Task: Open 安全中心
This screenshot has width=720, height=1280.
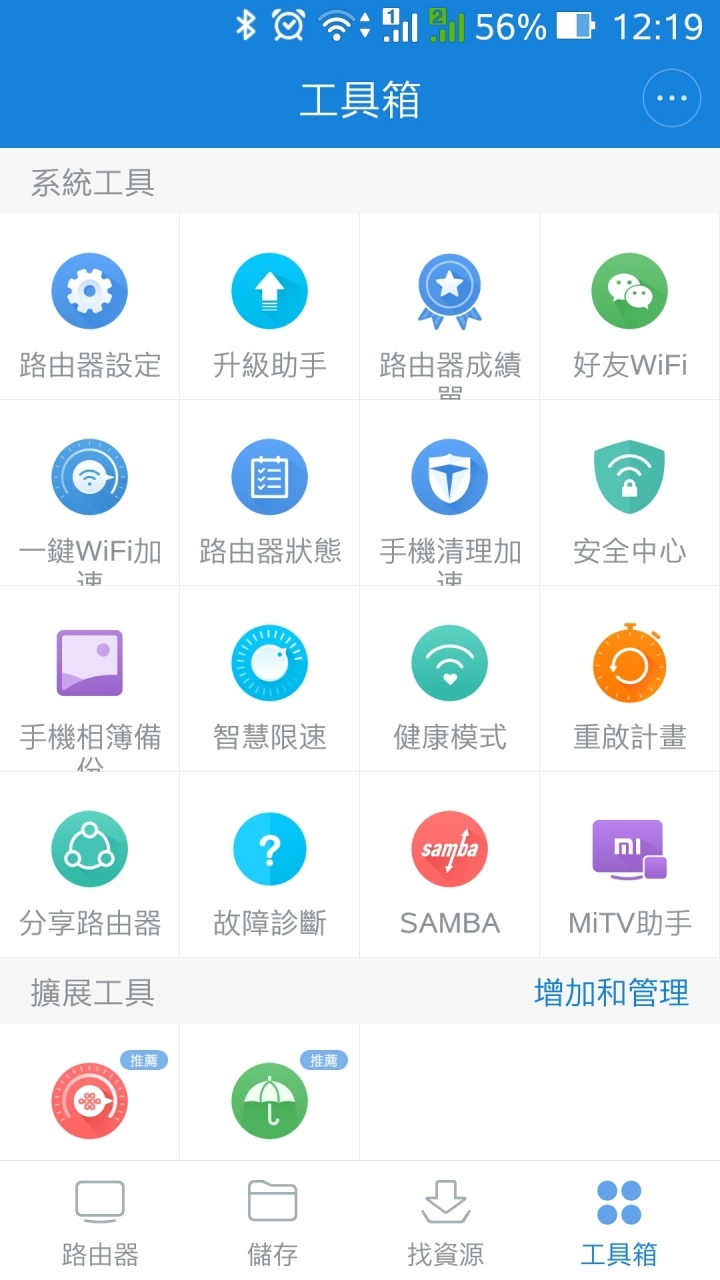Action: pyautogui.click(x=630, y=493)
